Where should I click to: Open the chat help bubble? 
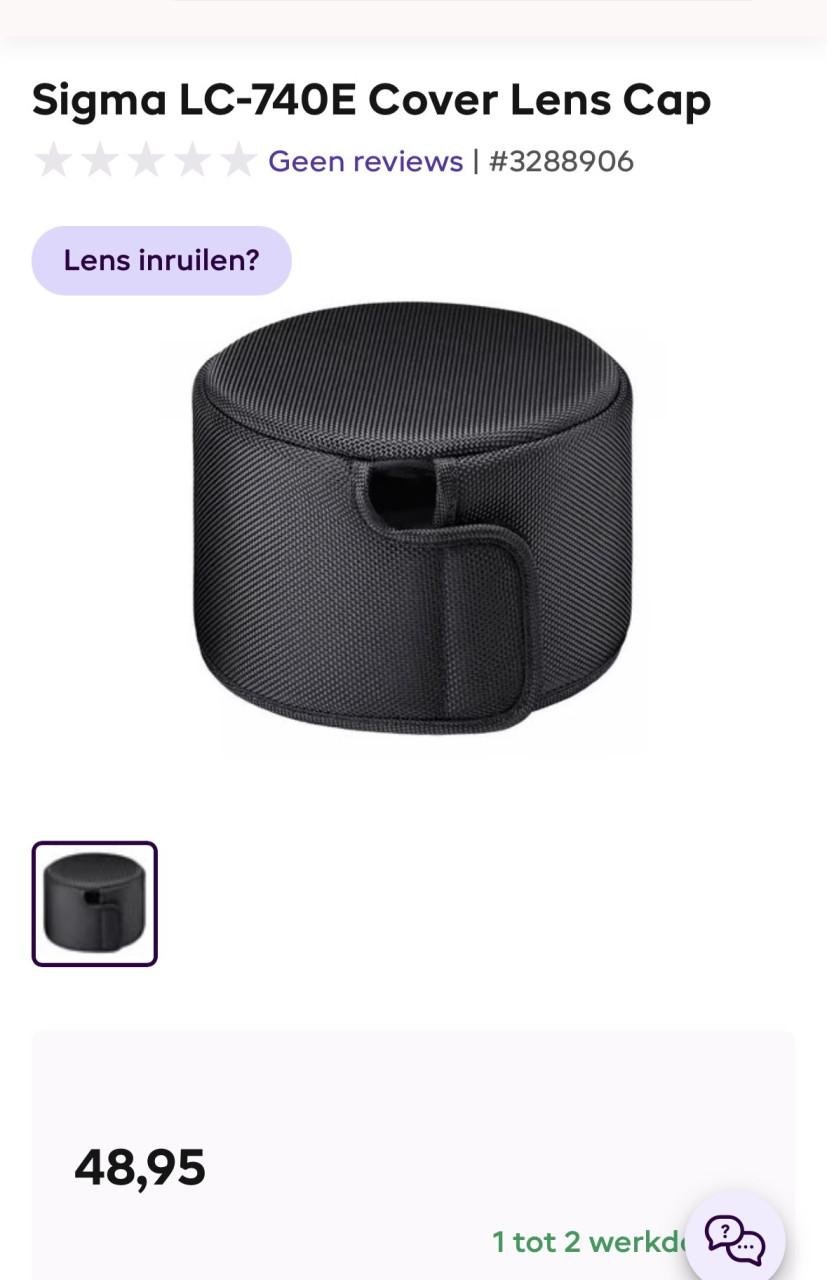click(735, 1239)
